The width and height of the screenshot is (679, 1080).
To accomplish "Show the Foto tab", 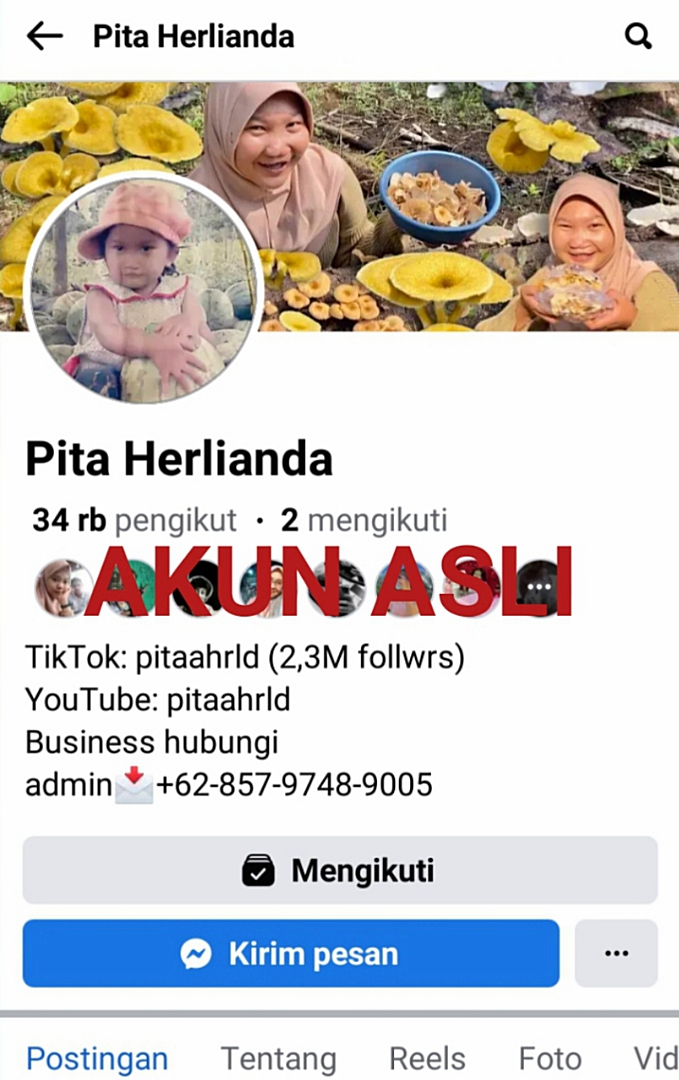I will 550,1058.
